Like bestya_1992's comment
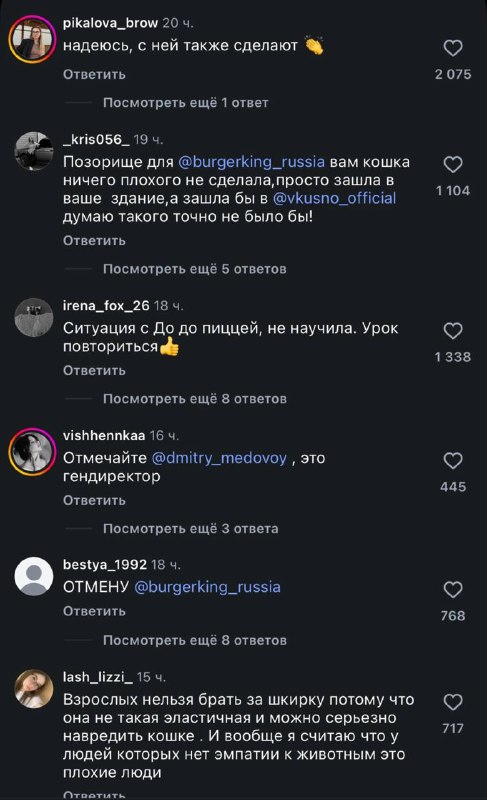Viewport: 487px width, 800px height. point(453,589)
